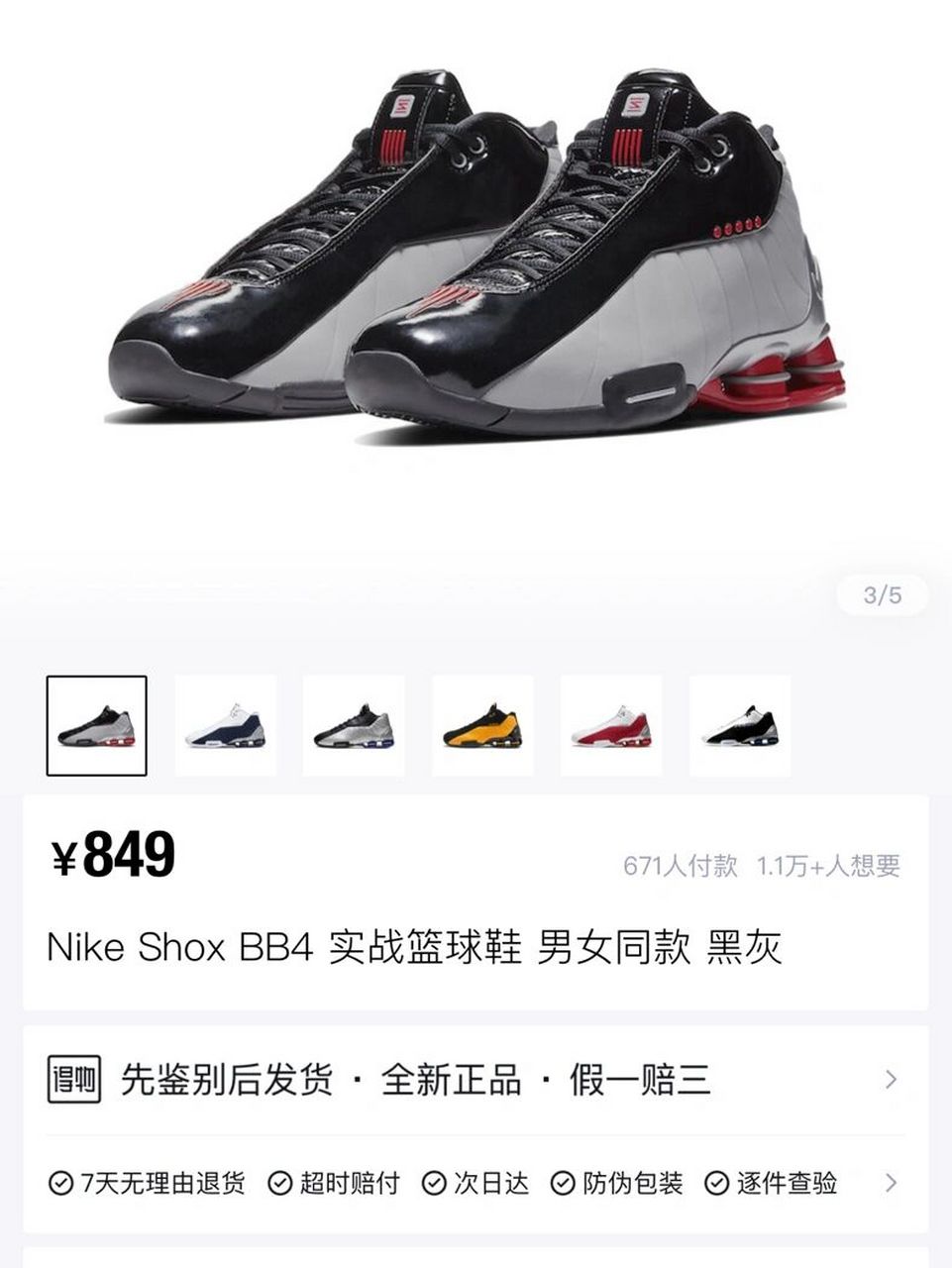952x1268 pixels.
Task: Tap the 防伪包装 checkmark icon
Action: [x=564, y=1181]
